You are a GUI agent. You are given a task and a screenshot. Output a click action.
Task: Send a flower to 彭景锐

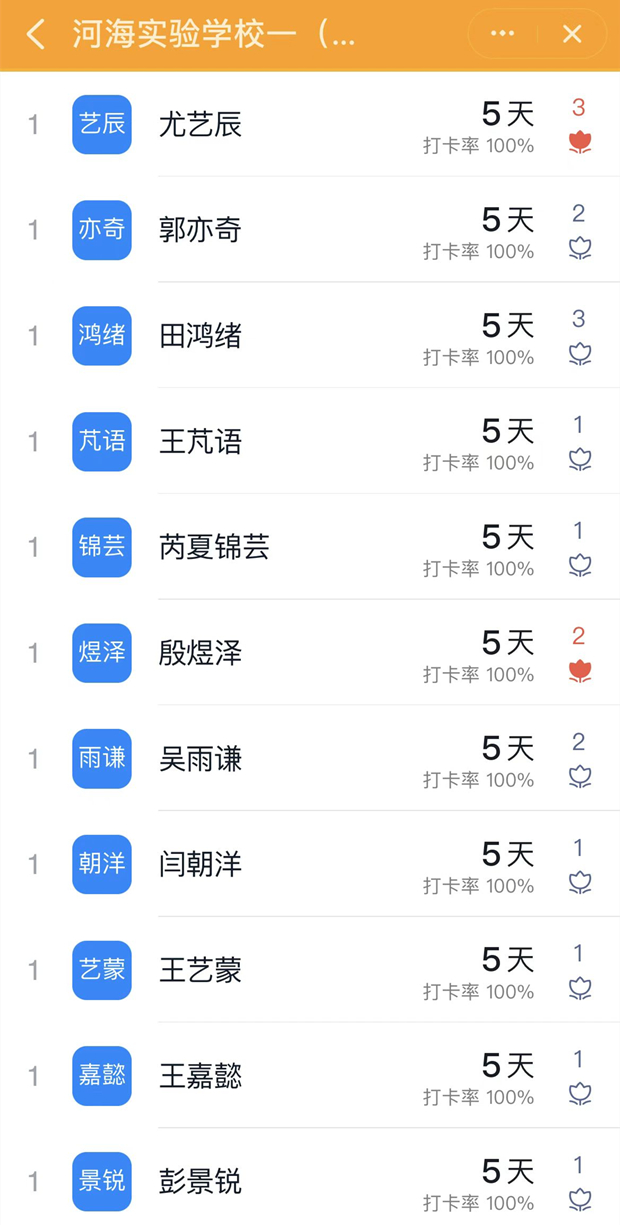point(580,1200)
